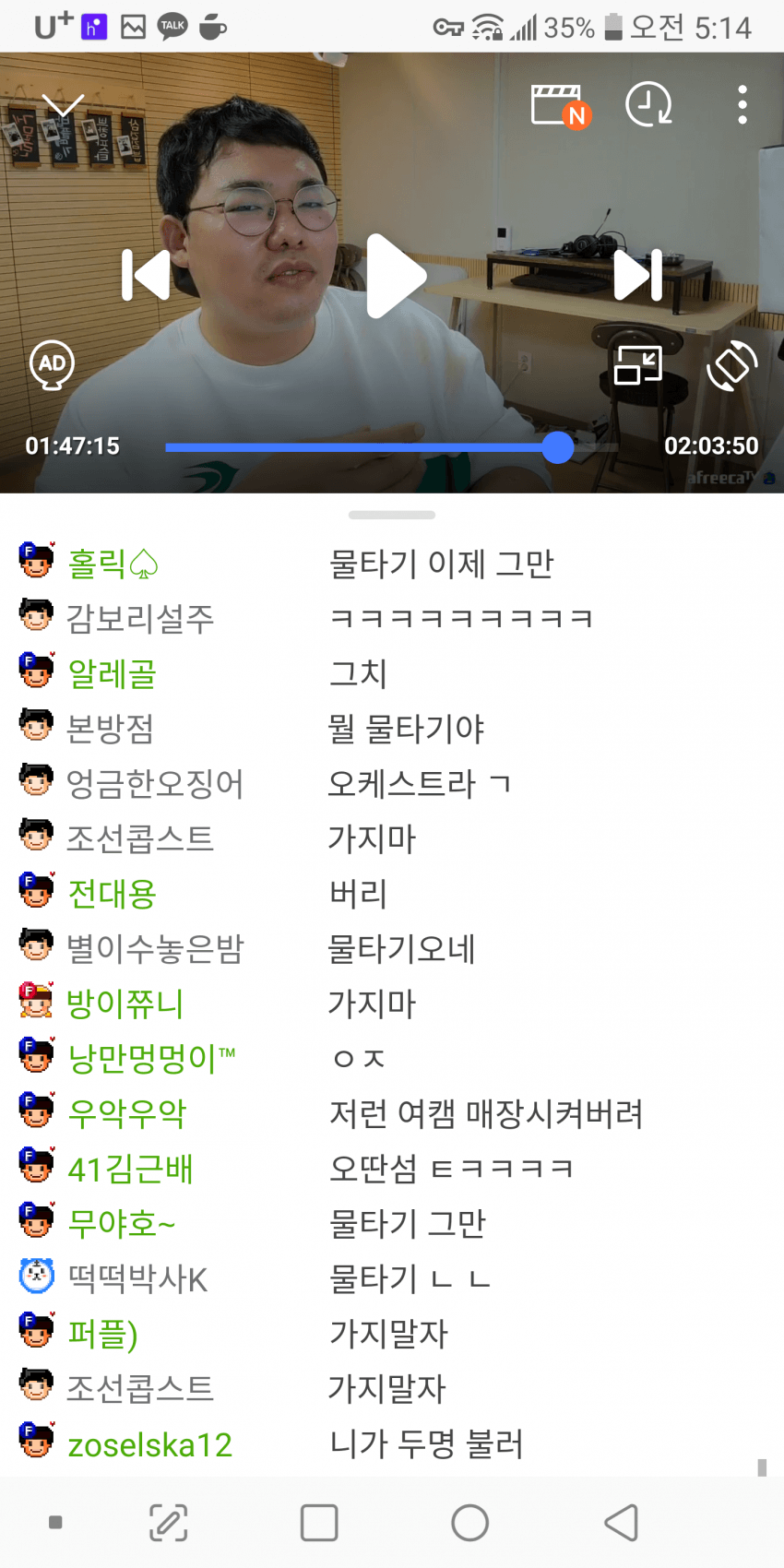Collapse the video player with the down chevron
Image resolution: width=784 pixels, height=1568 pixels.
point(63,105)
